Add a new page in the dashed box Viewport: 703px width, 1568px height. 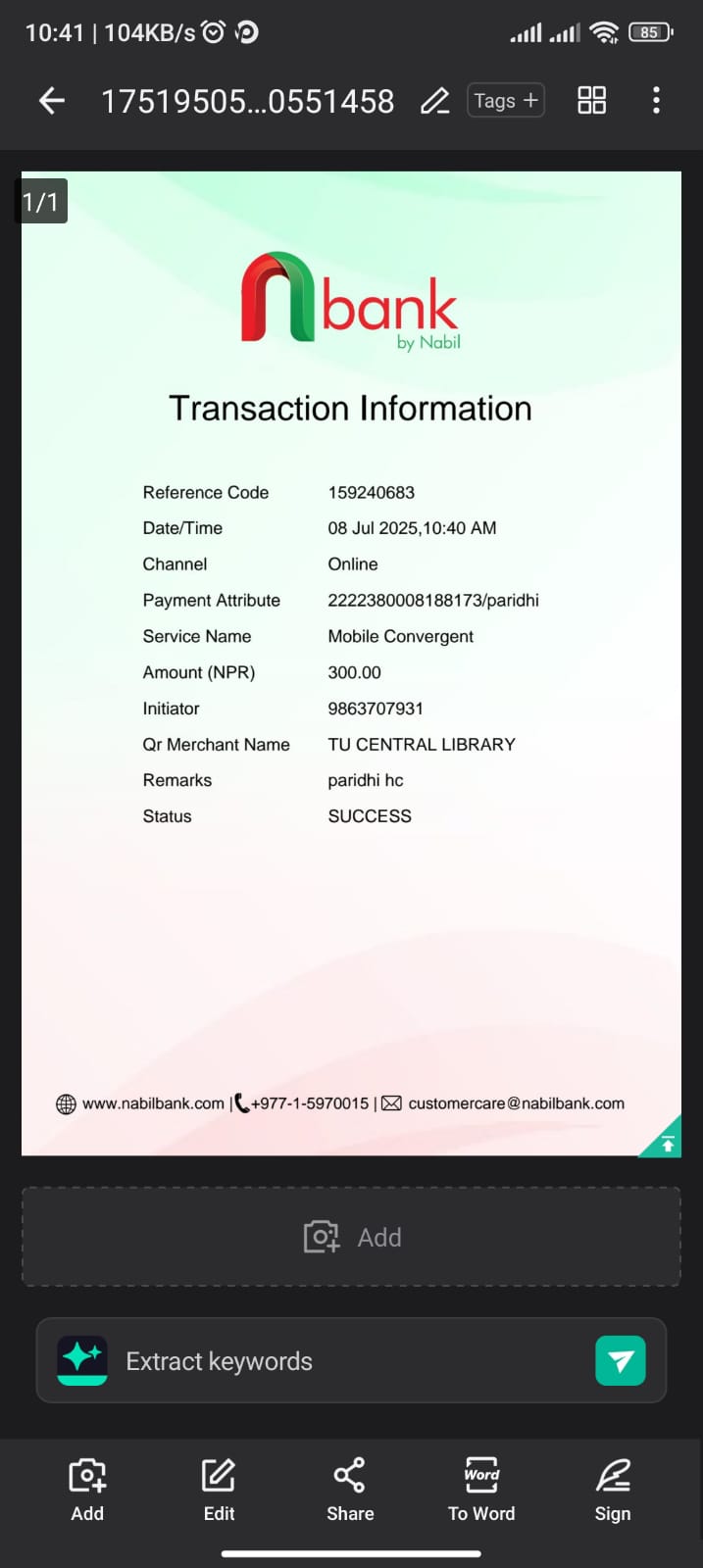[x=351, y=1237]
